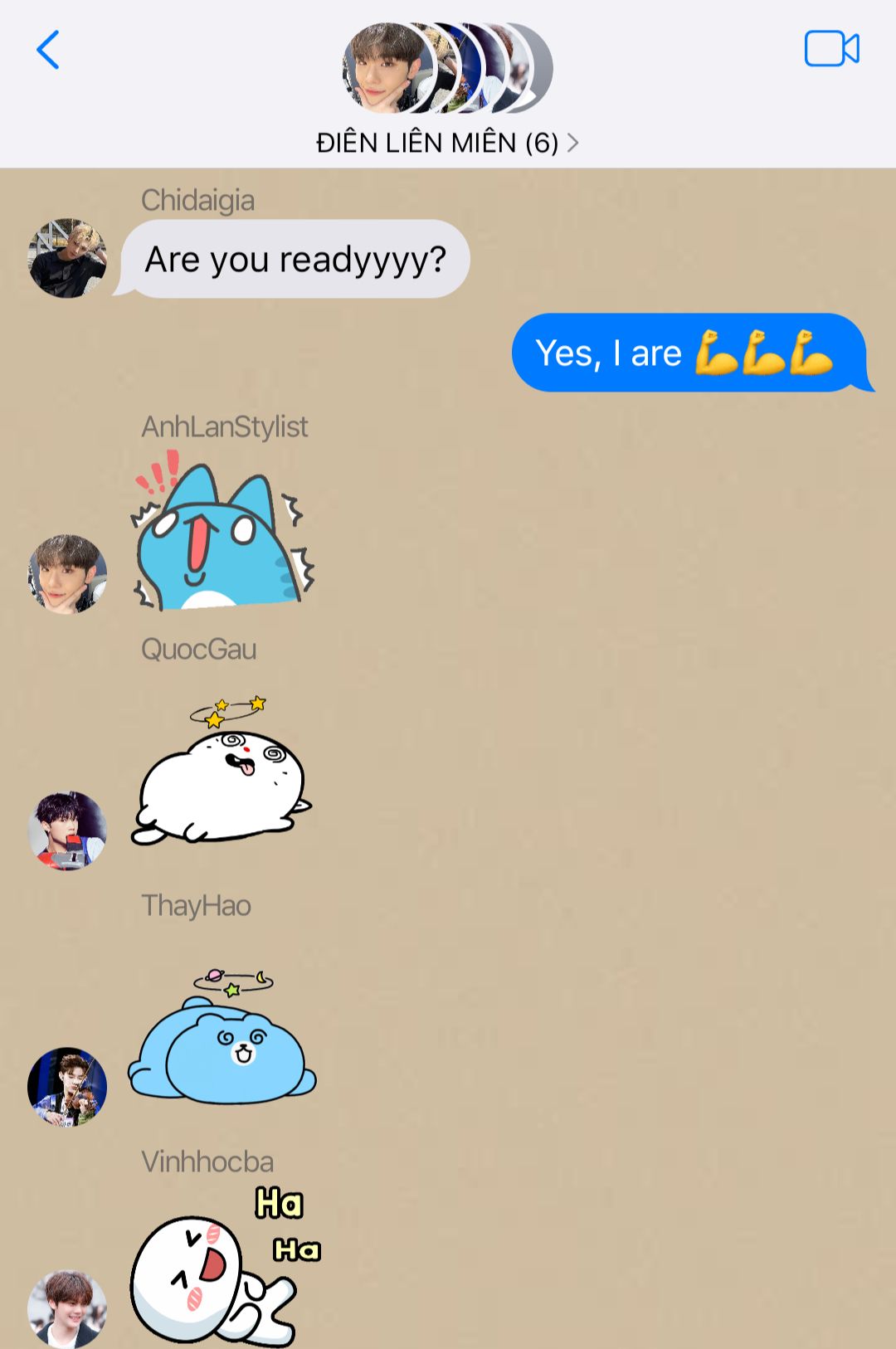View Chidaigia's profile picture
Image resolution: width=896 pixels, height=1349 pixels.
[67, 258]
